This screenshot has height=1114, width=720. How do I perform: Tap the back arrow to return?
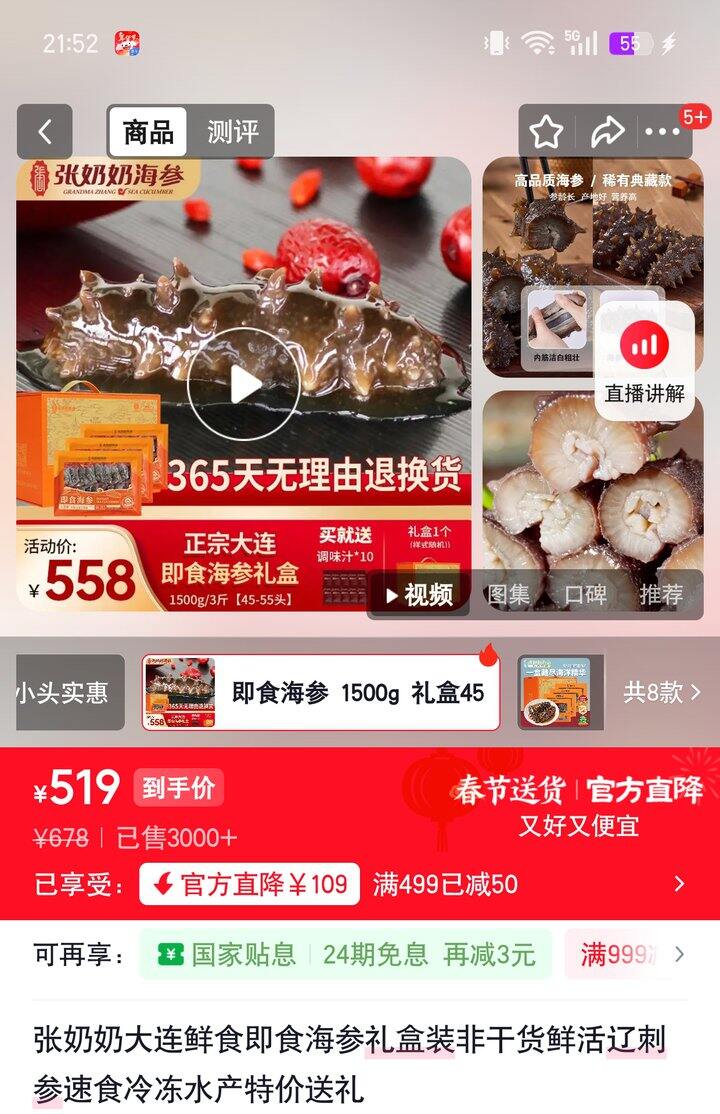pyautogui.click(x=43, y=130)
